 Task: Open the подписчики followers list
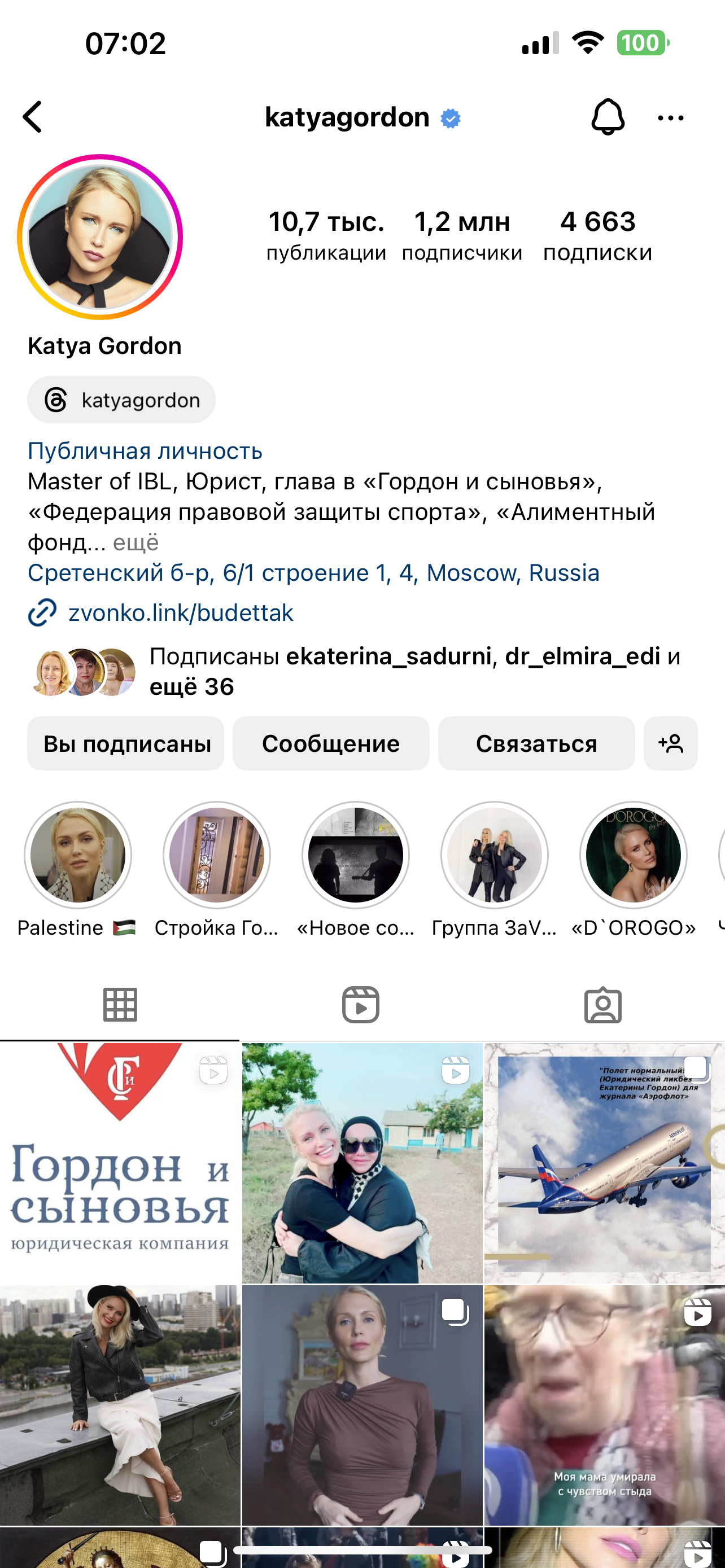tap(461, 235)
